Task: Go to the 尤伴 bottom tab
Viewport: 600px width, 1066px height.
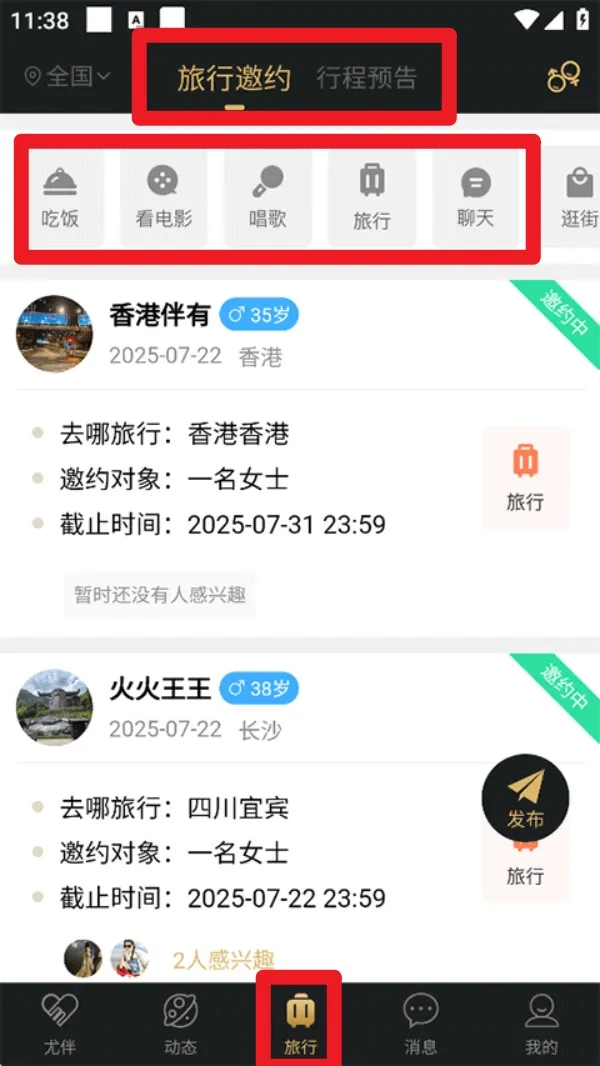Action: click(x=60, y=1022)
